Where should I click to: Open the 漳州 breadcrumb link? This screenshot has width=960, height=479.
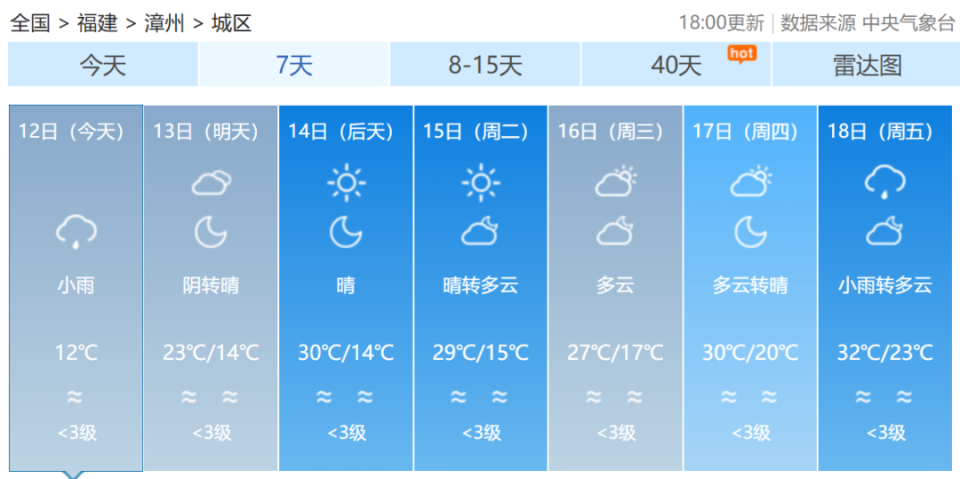[x=164, y=23]
